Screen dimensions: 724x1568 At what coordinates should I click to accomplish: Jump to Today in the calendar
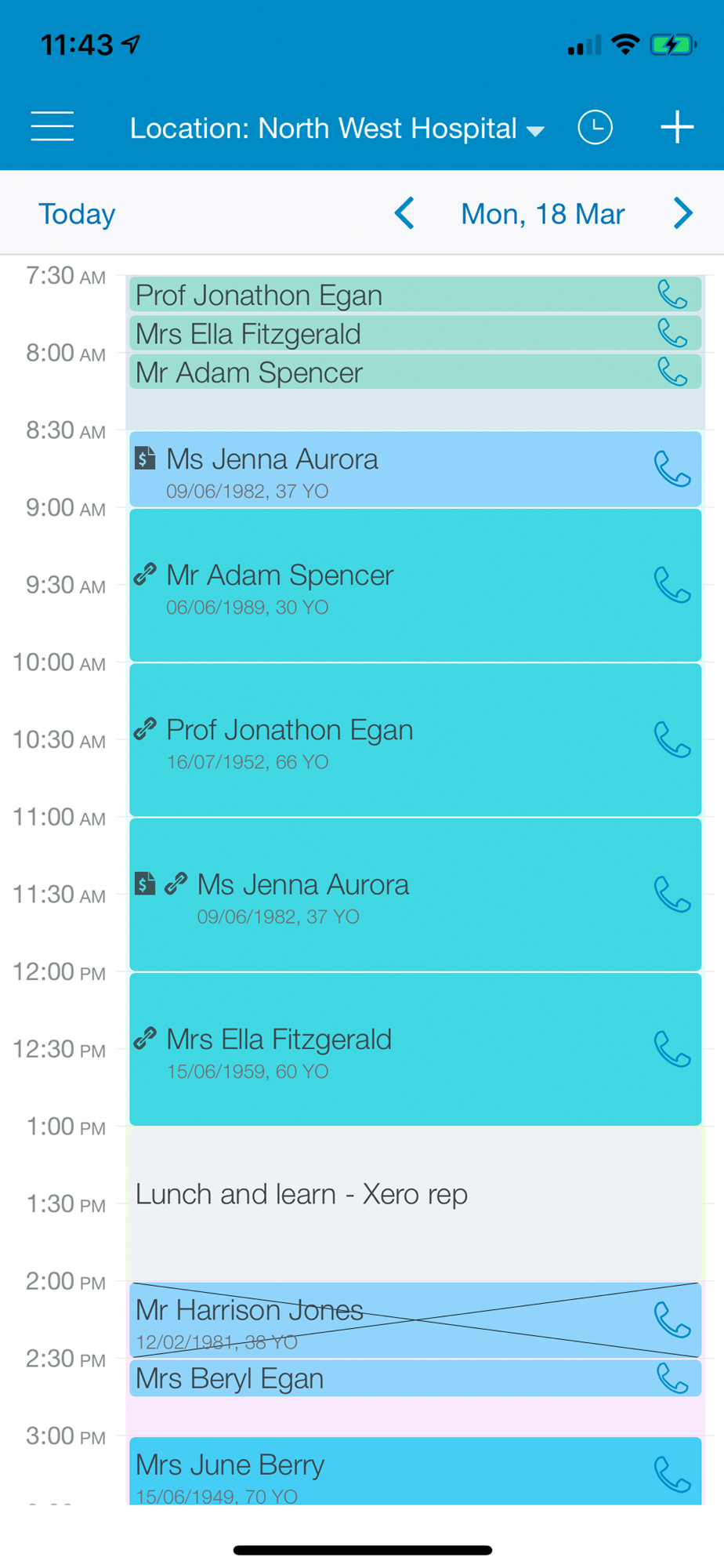77,214
